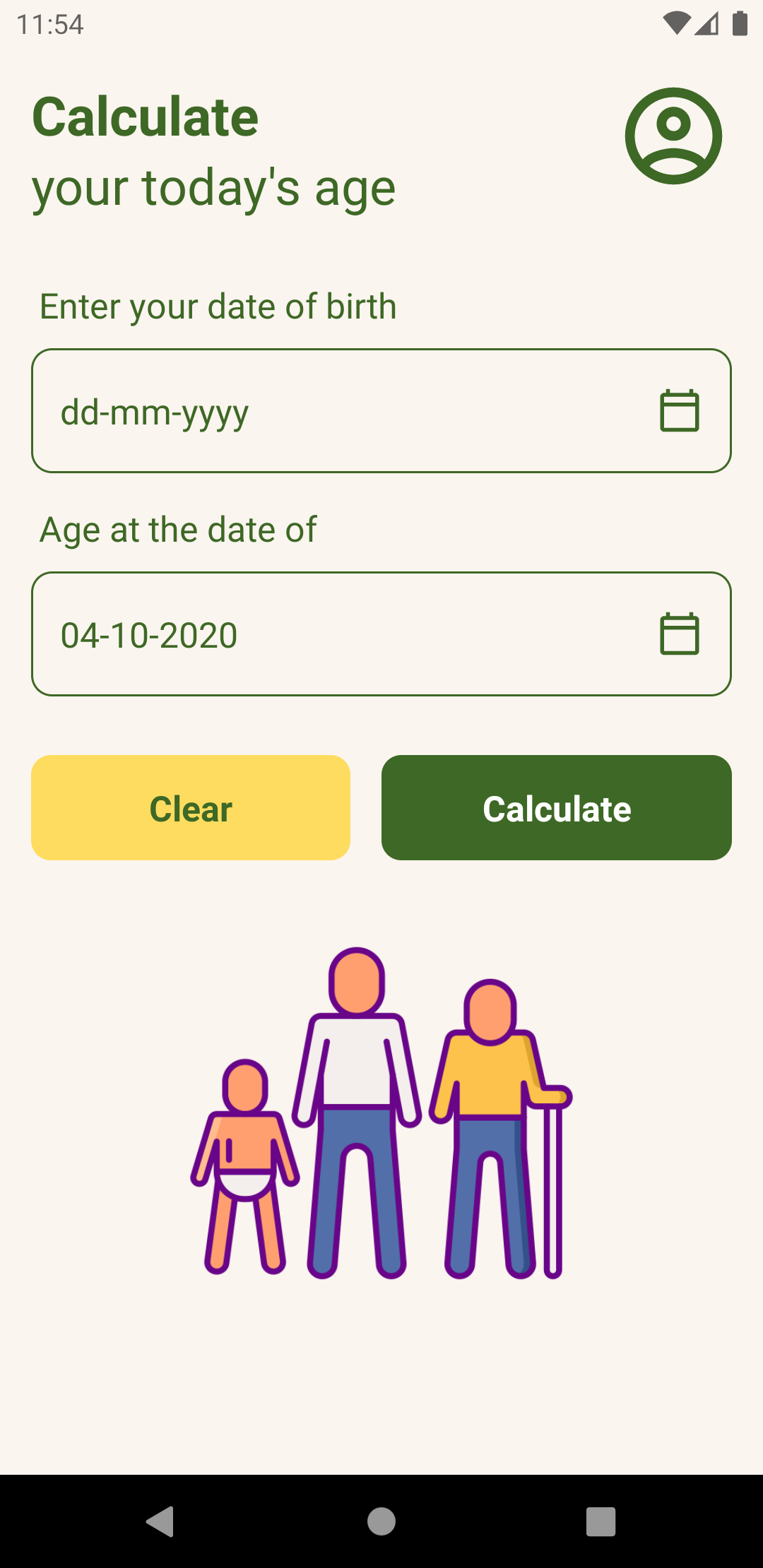Screen dimensions: 763x1568
Task: Tap the date of birth field
Action: [x=339, y=411]
